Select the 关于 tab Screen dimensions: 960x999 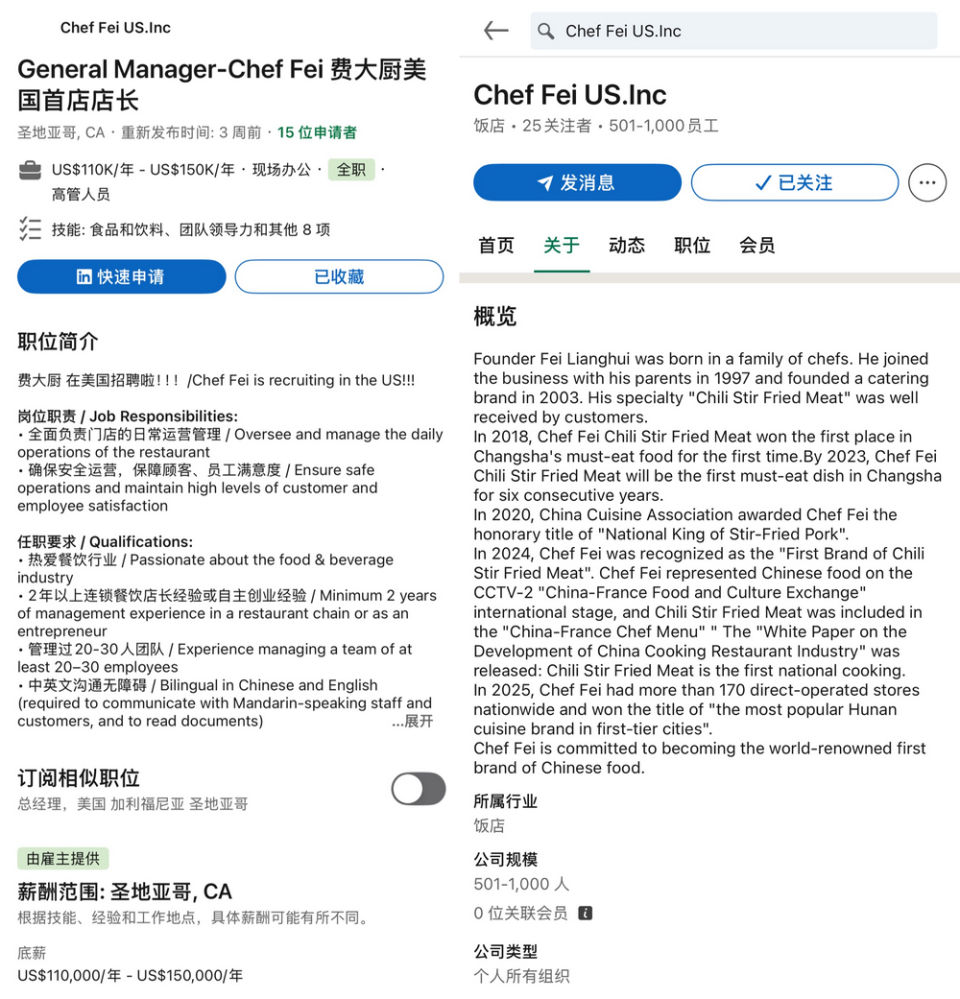561,245
